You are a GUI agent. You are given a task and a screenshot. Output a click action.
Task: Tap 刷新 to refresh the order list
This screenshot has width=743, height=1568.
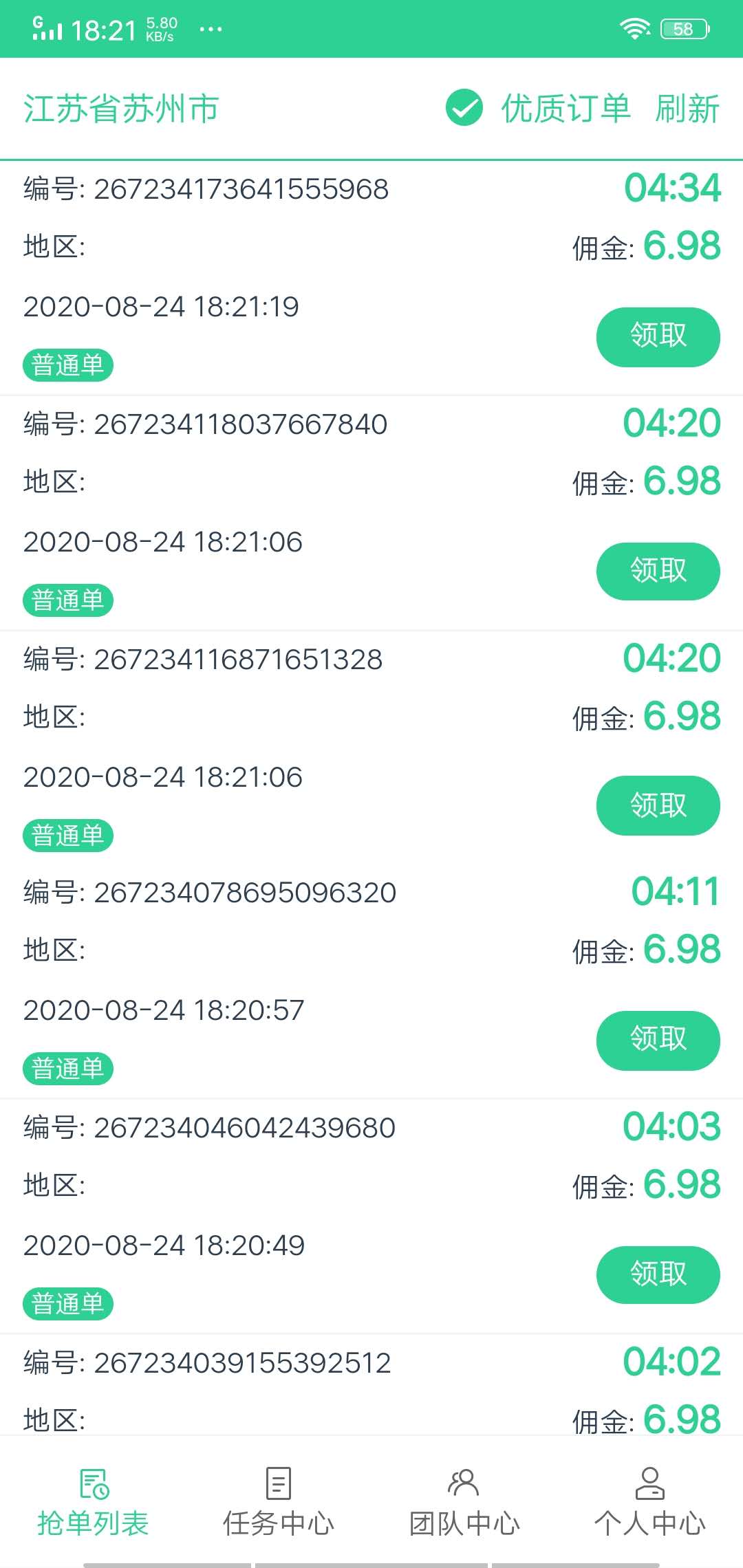687,109
